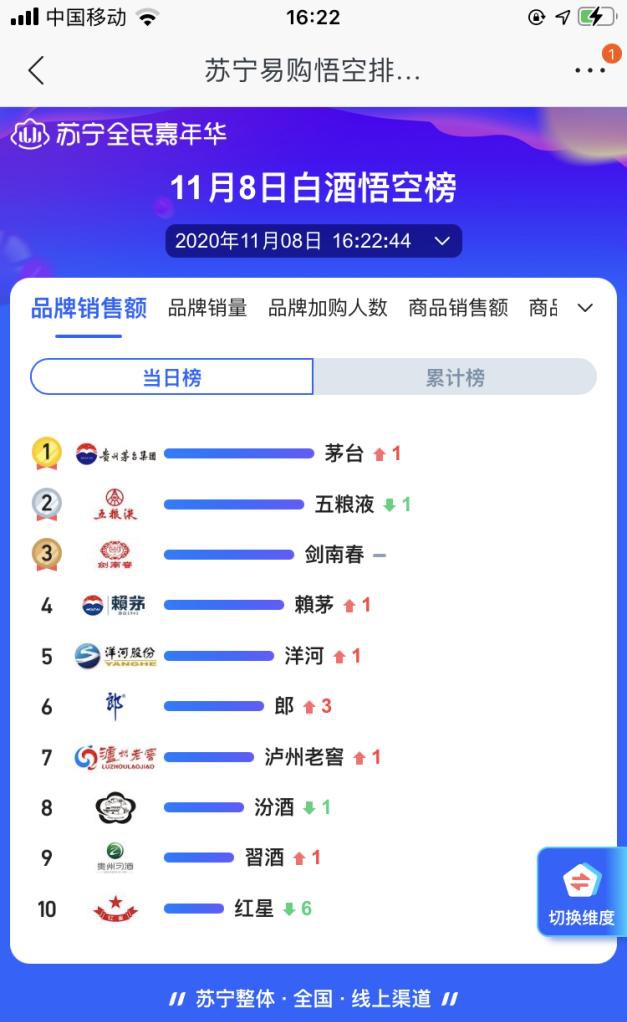Switch to the 品牌加购人数 tab
Screen dimensions: 627x1022
327,308
